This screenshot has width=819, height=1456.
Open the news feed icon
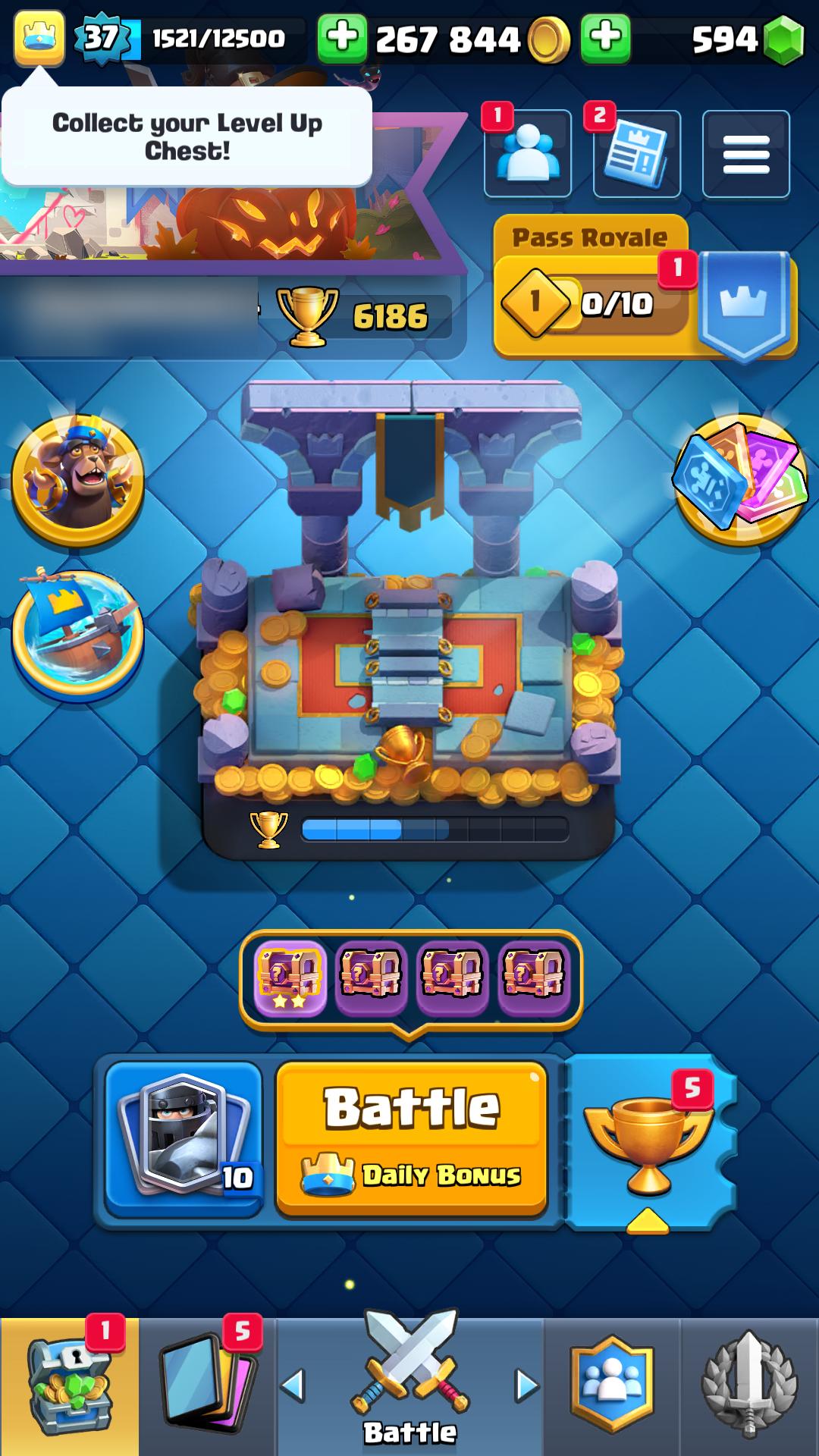[x=637, y=153]
